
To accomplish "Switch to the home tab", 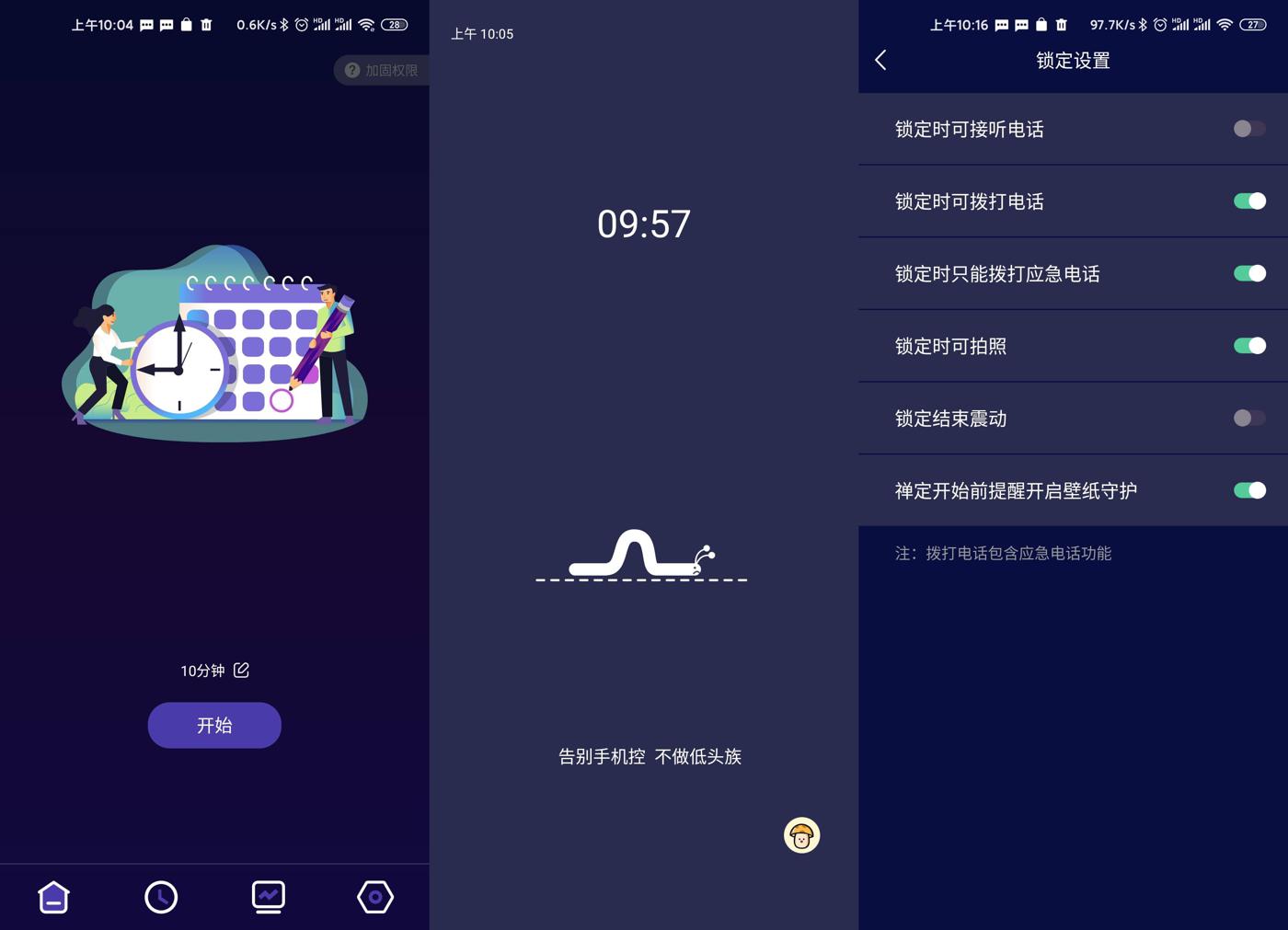I will tap(53, 897).
